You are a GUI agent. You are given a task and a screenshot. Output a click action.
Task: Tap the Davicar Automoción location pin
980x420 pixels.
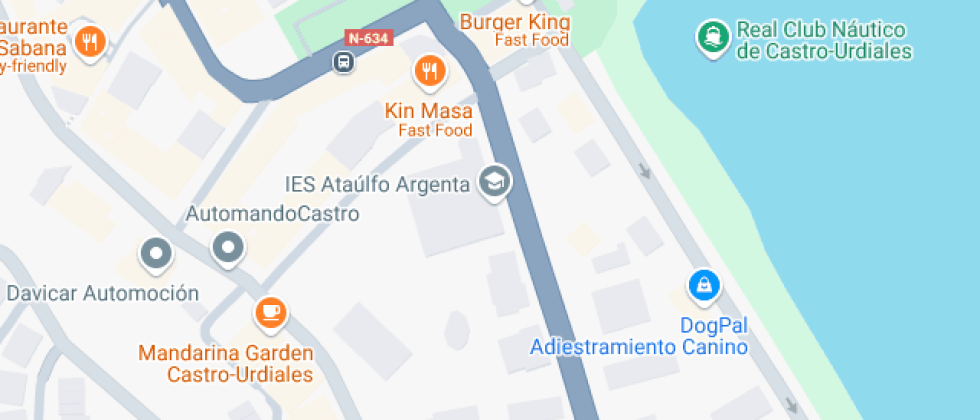coord(156,256)
